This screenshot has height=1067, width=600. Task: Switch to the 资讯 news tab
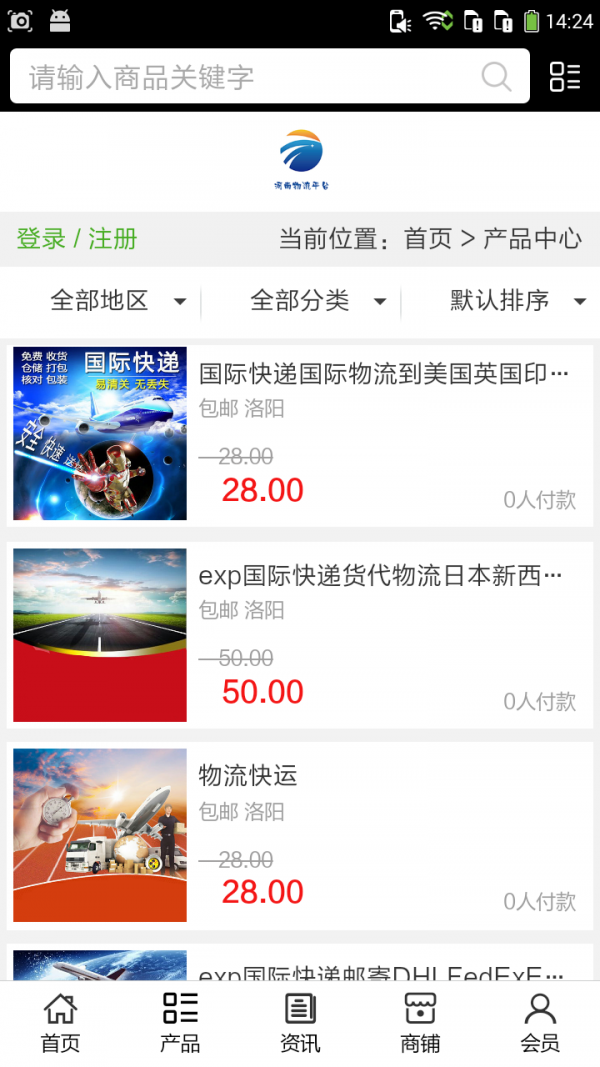click(x=300, y=1023)
